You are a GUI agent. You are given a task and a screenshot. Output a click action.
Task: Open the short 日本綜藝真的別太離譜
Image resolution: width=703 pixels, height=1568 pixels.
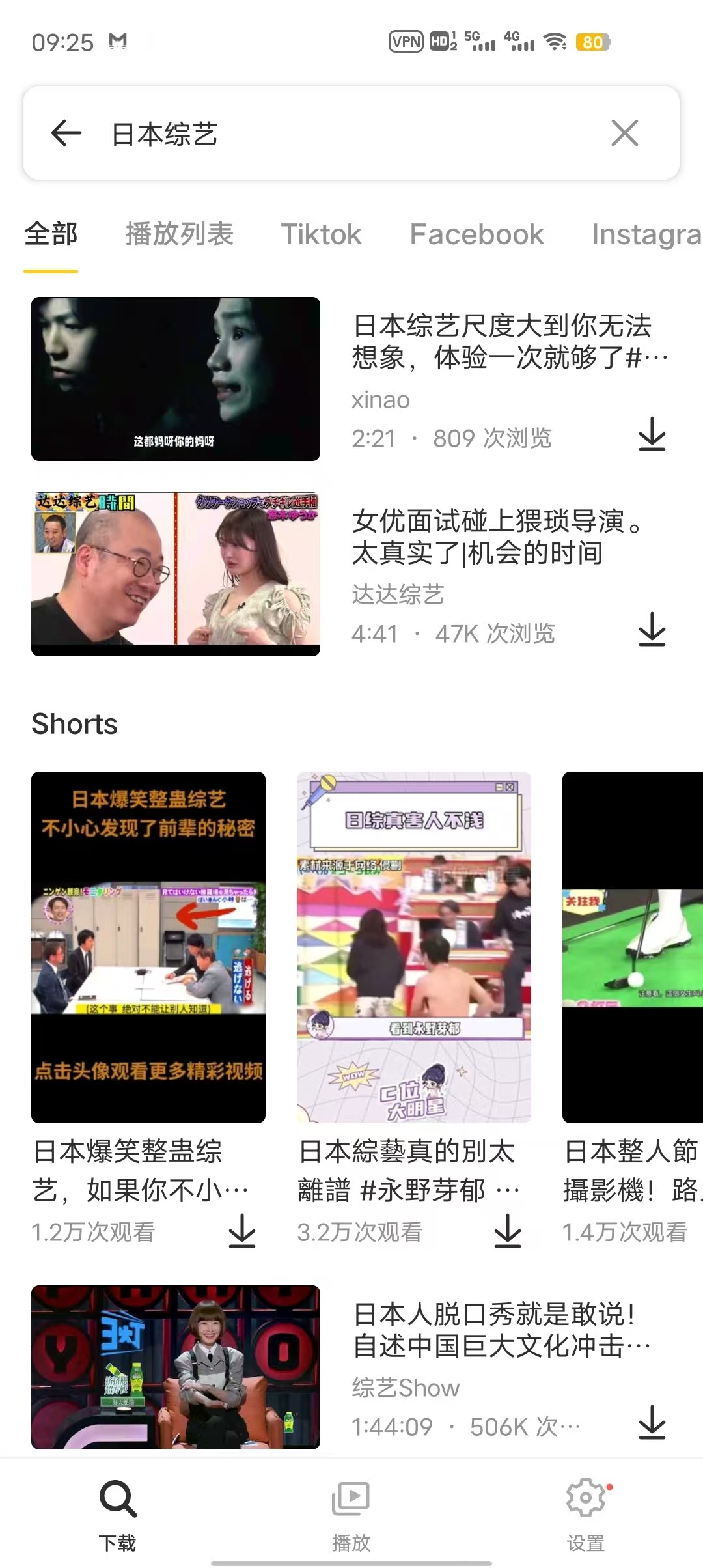[x=414, y=947]
